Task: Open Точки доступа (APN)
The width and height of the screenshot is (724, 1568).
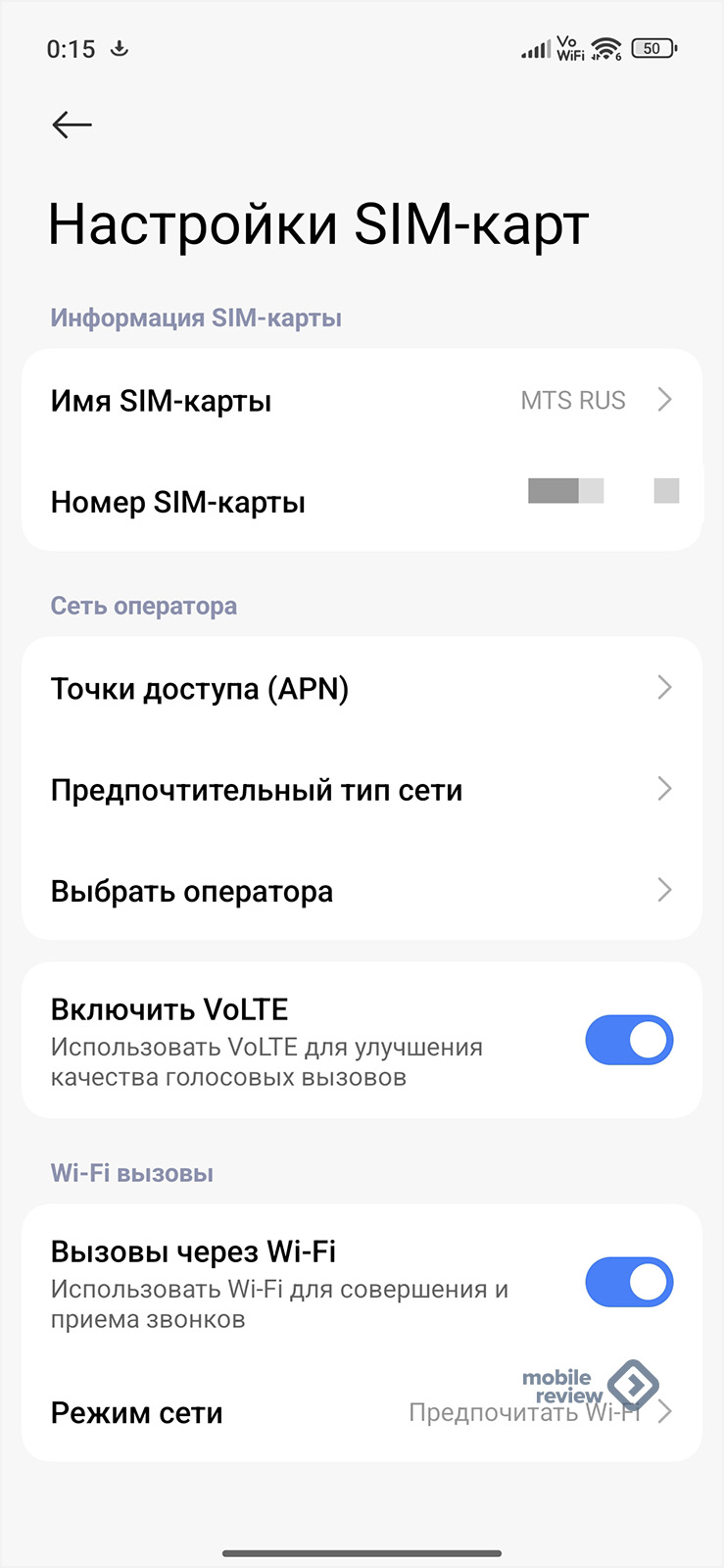Action: (362, 689)
